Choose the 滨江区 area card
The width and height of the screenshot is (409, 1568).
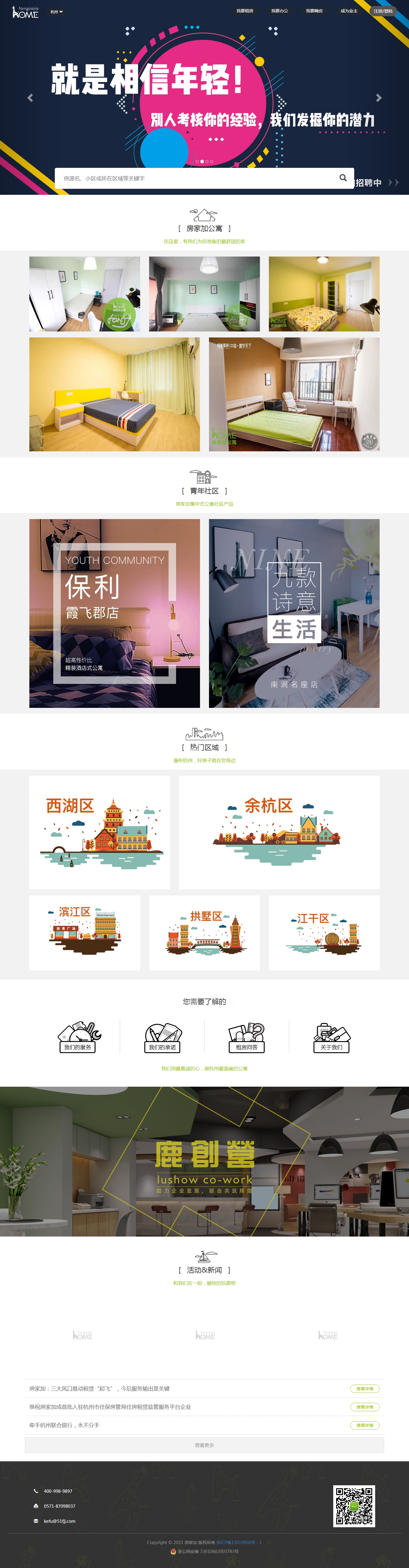(x=84, y=932)
